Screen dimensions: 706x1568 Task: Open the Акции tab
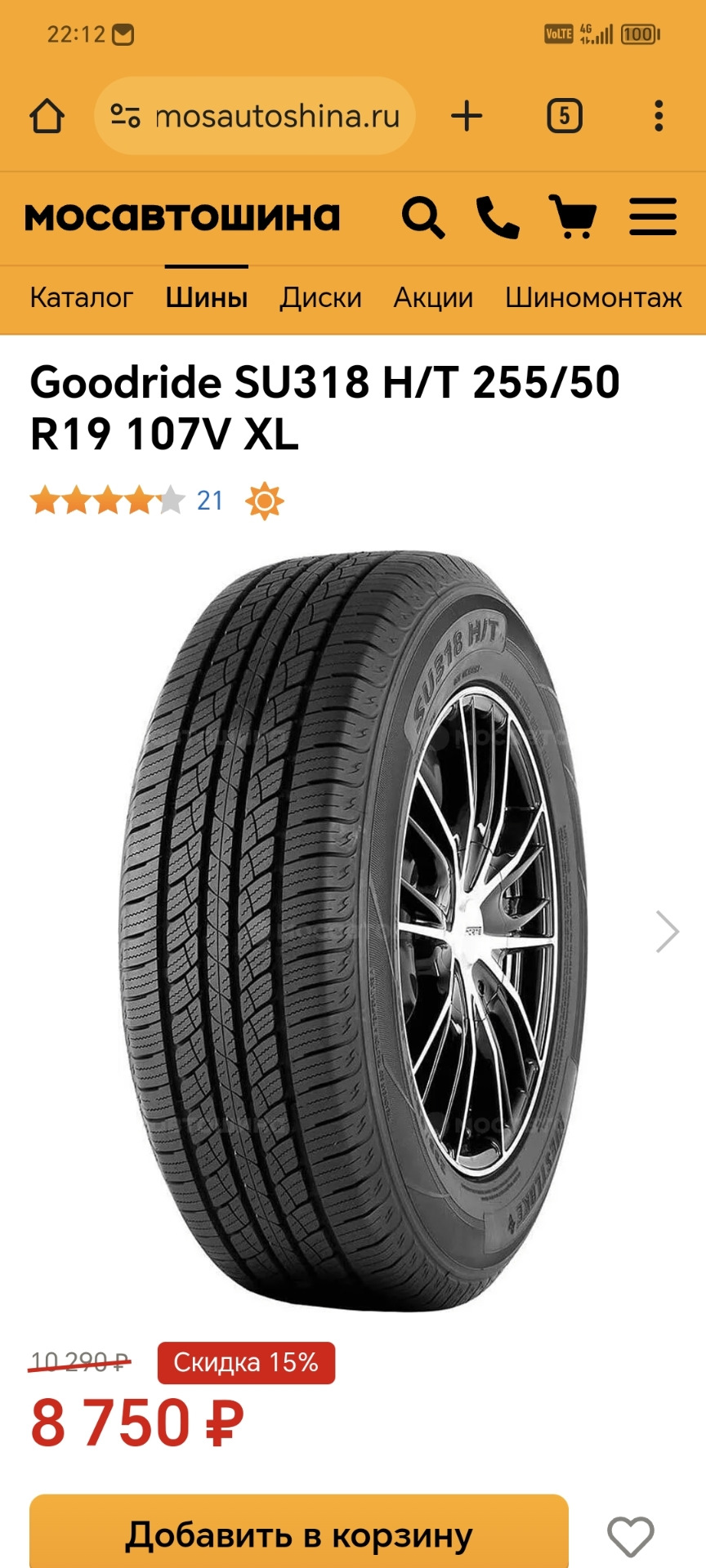(x=433, y=298)
